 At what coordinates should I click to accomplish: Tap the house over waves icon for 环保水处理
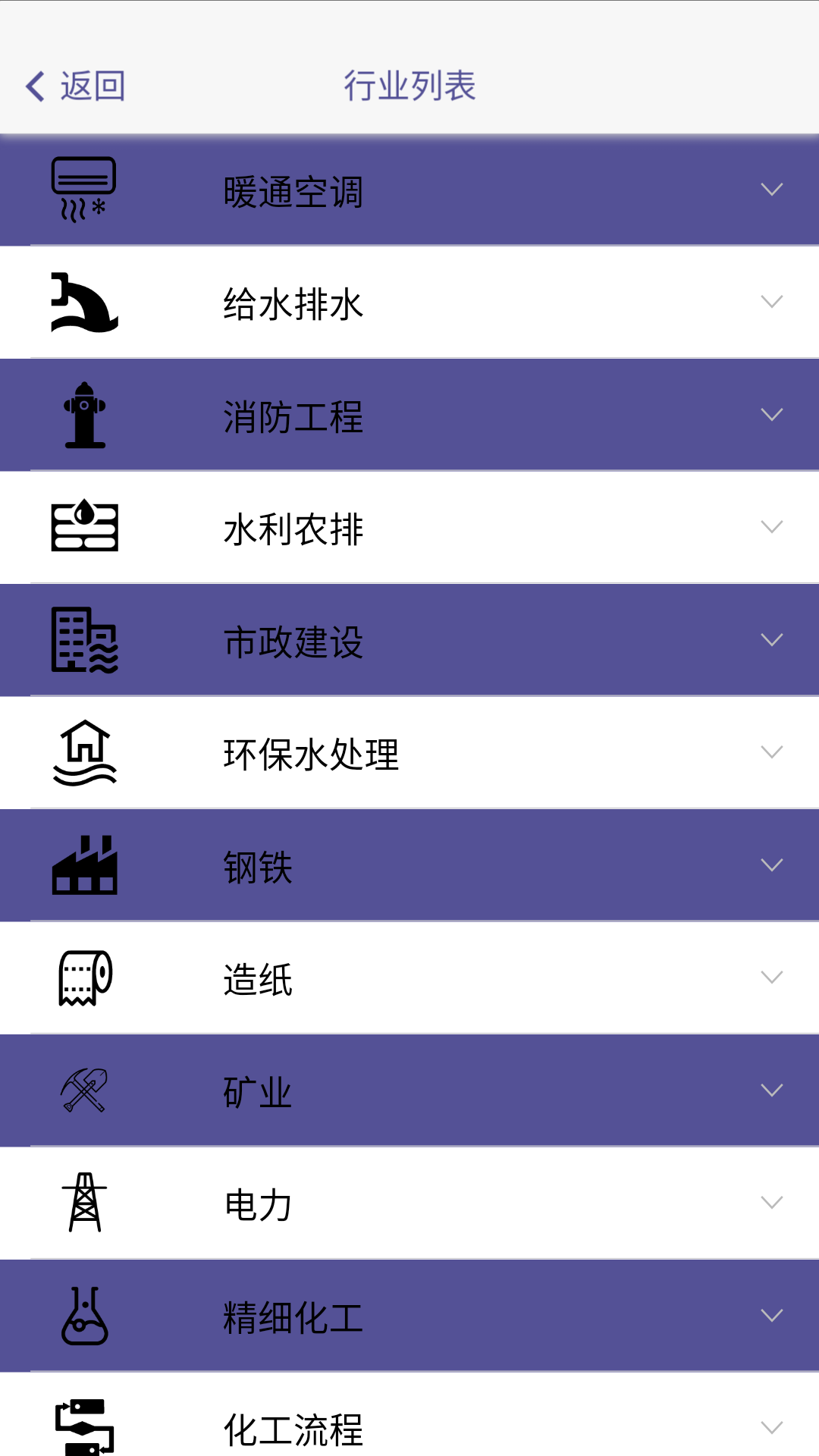click(84, 752)
